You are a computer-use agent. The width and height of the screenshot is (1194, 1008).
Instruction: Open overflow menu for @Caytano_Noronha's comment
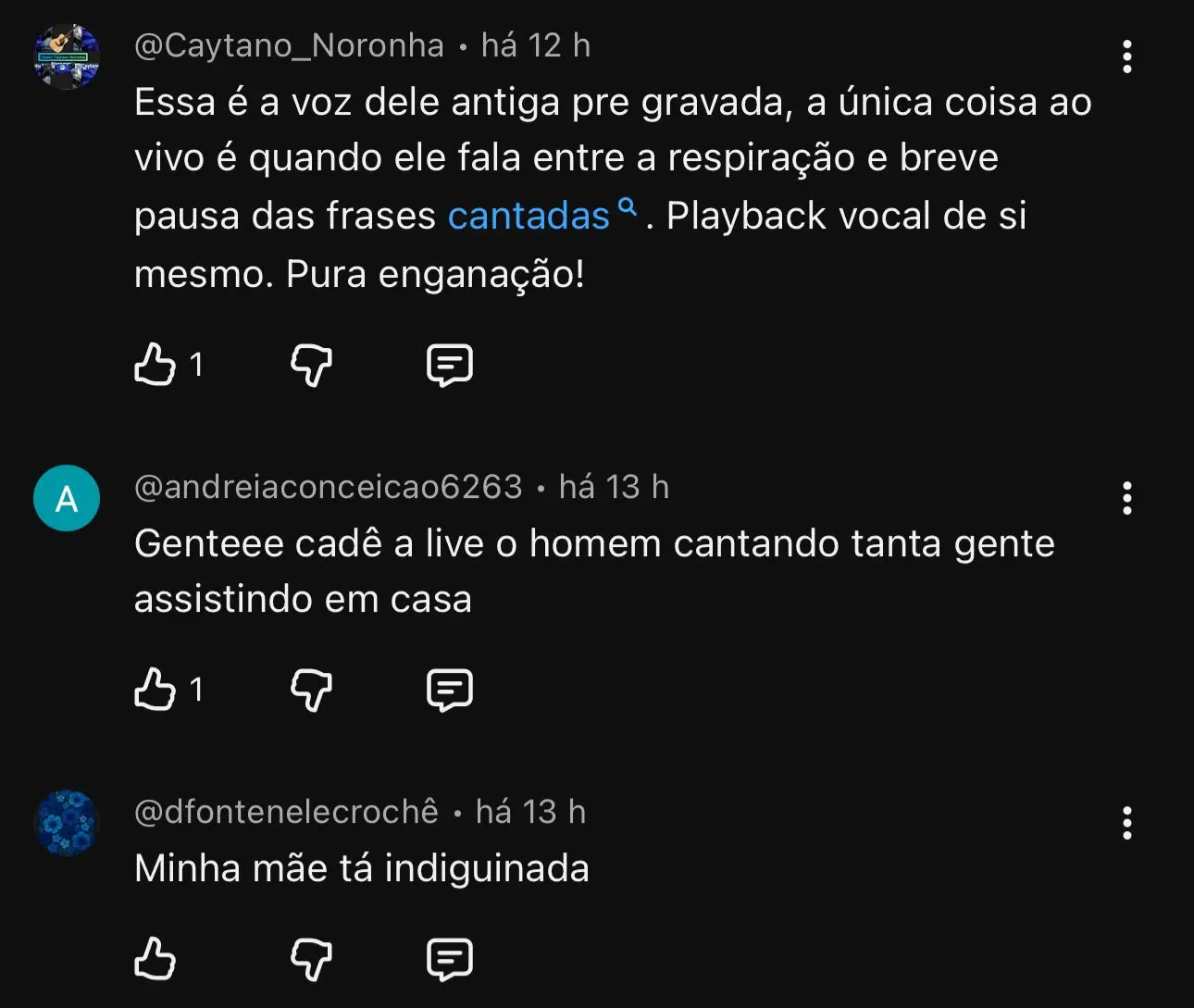pyautogui.click(x=1126, y=56)
